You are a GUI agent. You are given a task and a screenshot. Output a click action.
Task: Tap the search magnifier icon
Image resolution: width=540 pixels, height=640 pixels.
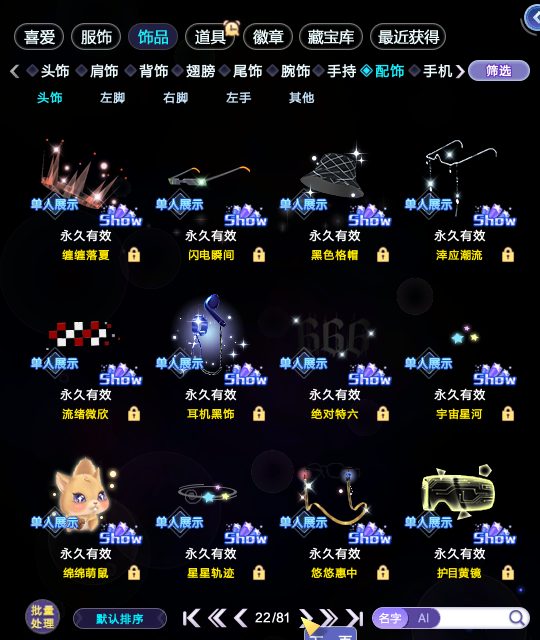pyautogui.click(x=517, y=618)
